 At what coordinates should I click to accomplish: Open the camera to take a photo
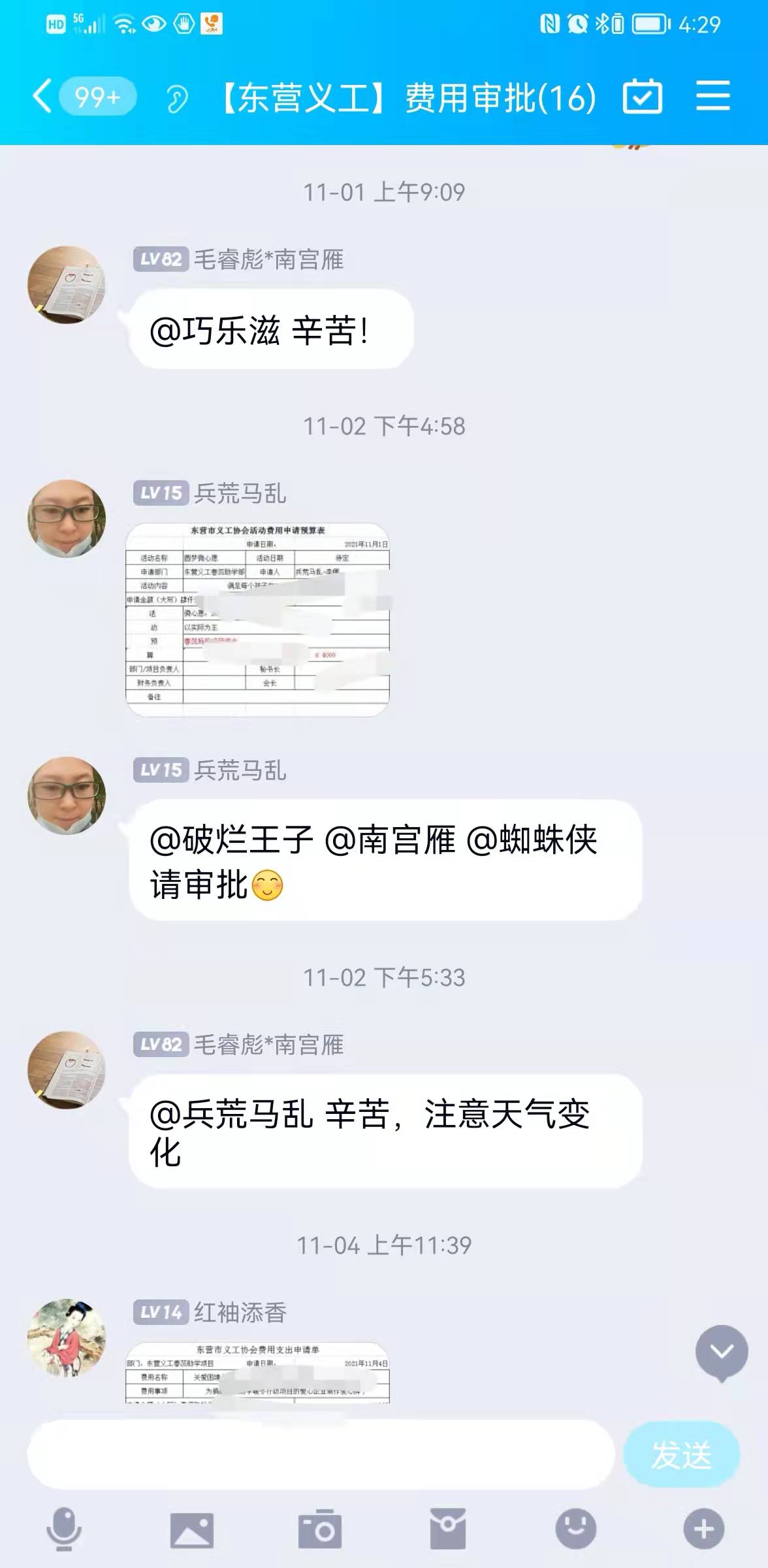(x=320, y=1529)
